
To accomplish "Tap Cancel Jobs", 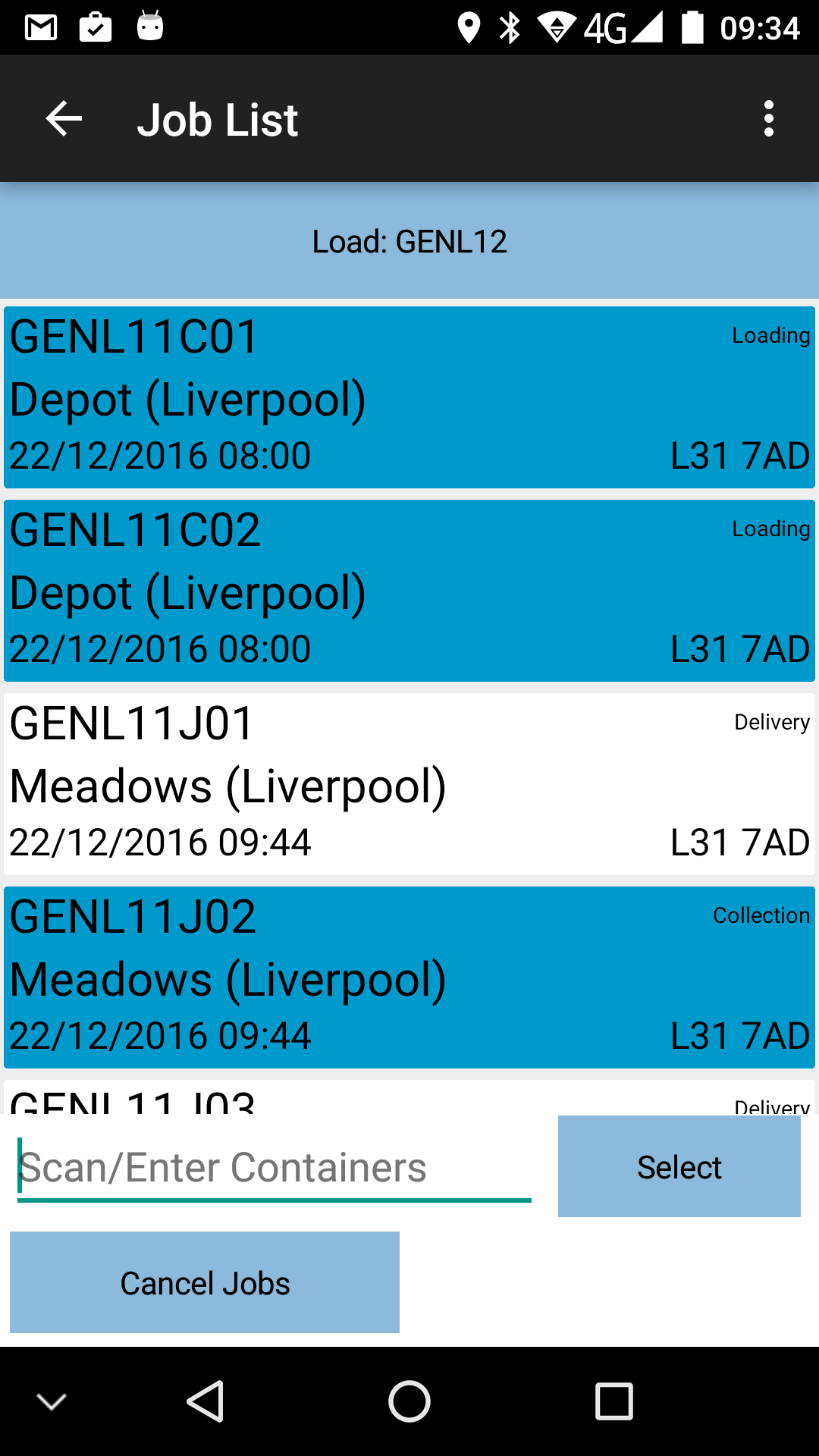I will (x=205, y=1282).
